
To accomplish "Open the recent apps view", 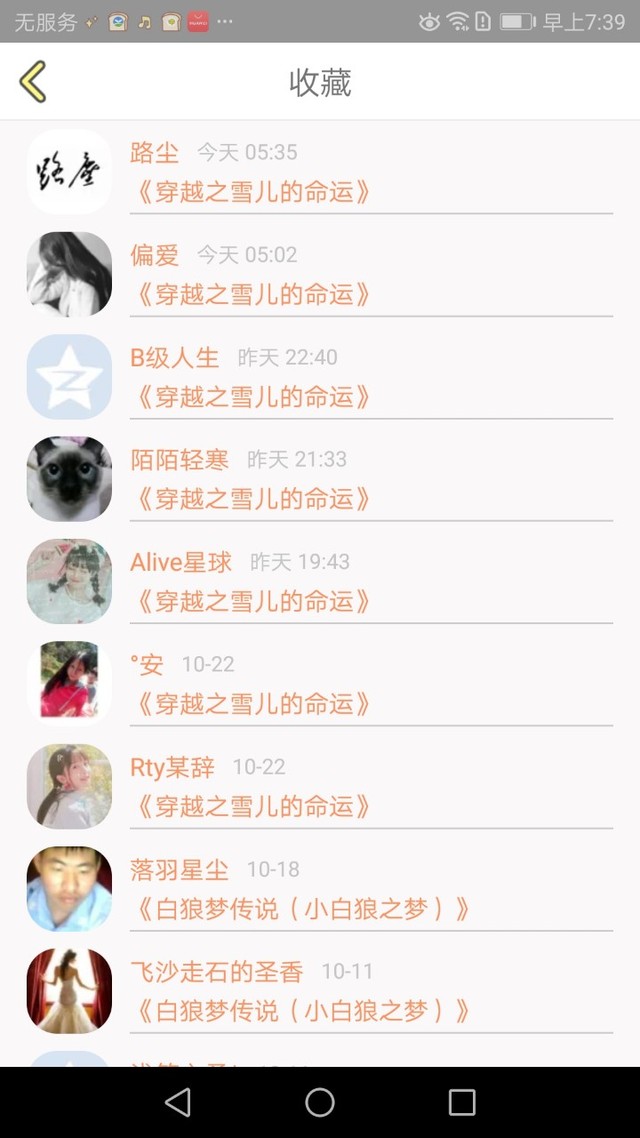I will (461, 1102).
